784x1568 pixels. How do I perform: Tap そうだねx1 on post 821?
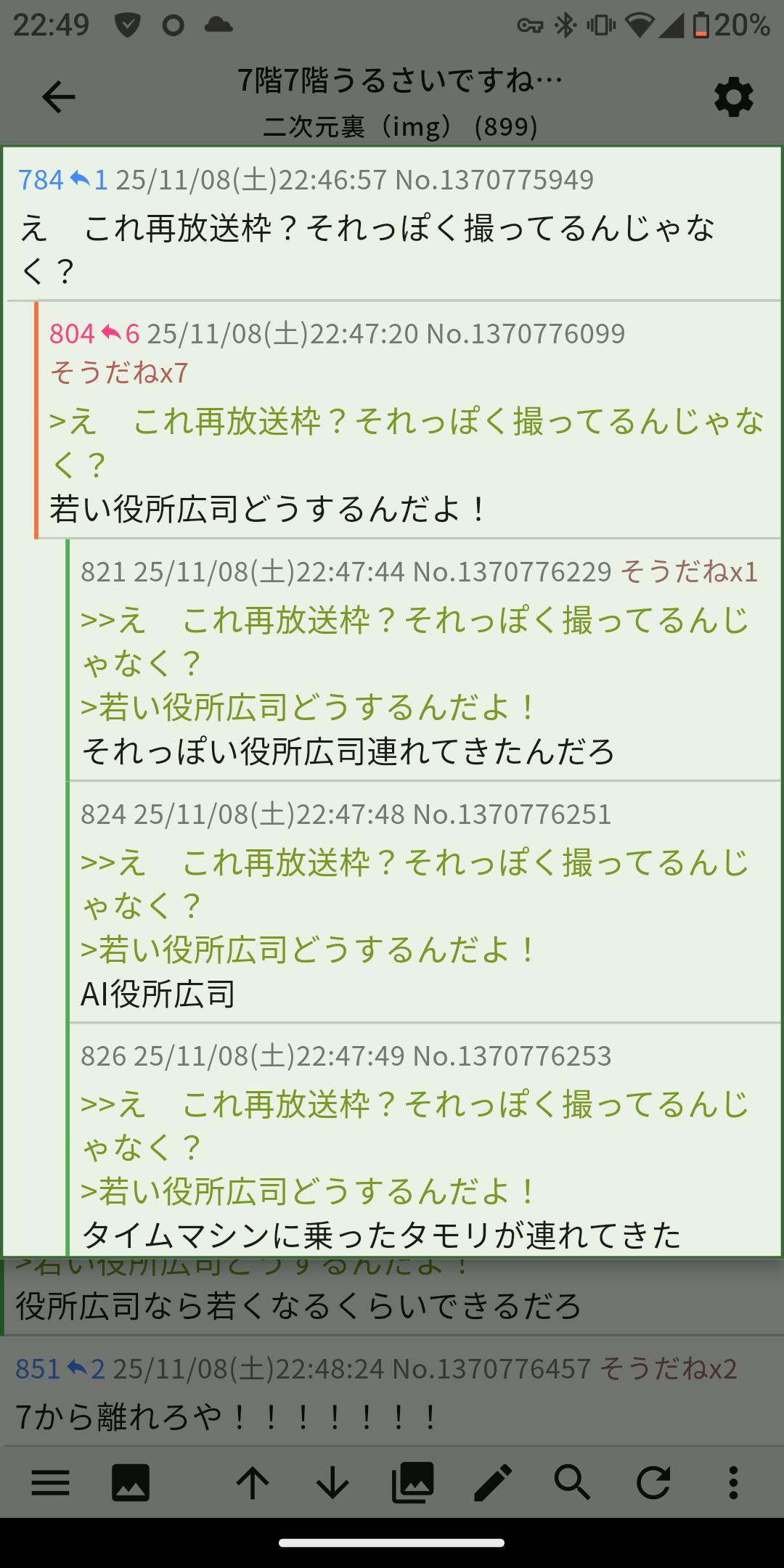click(689, 572)
